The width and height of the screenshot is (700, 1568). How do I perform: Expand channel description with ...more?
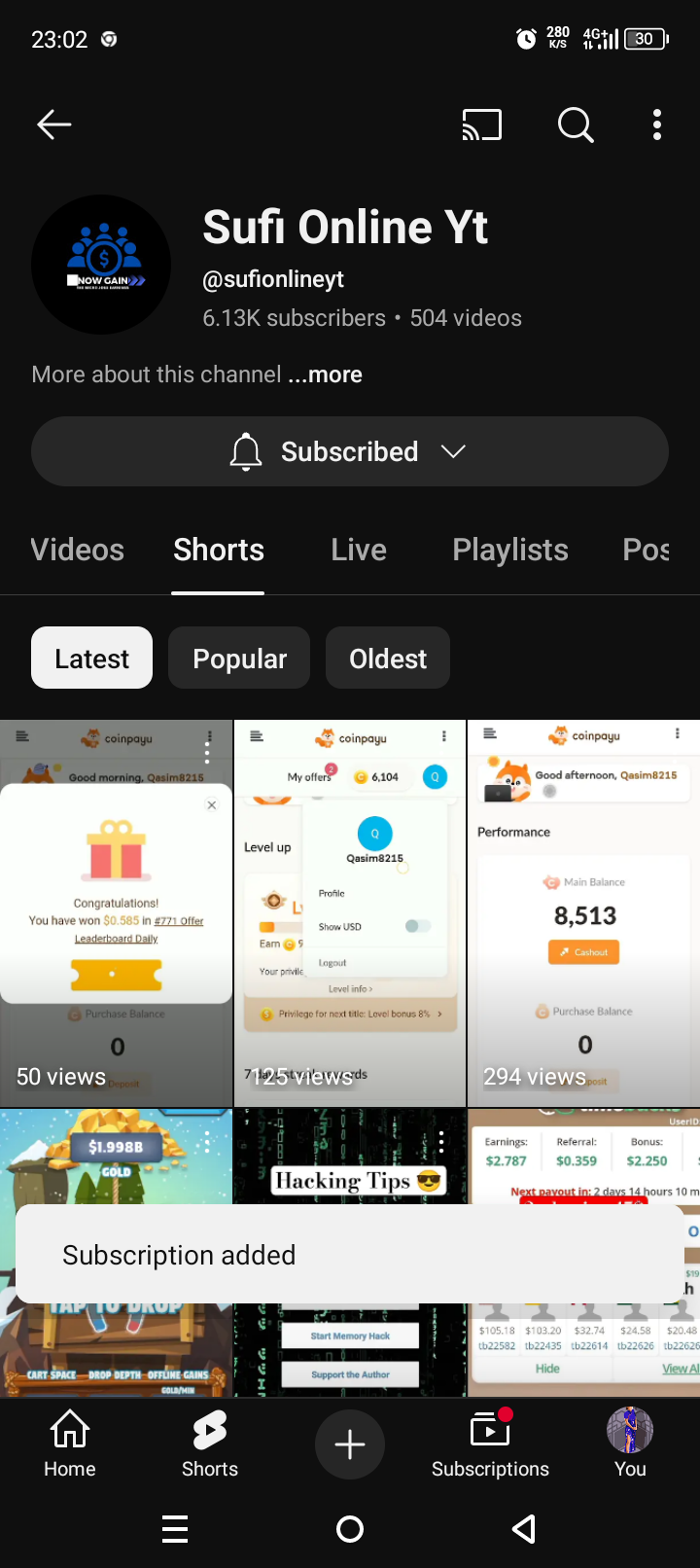[x=325, y=374]
